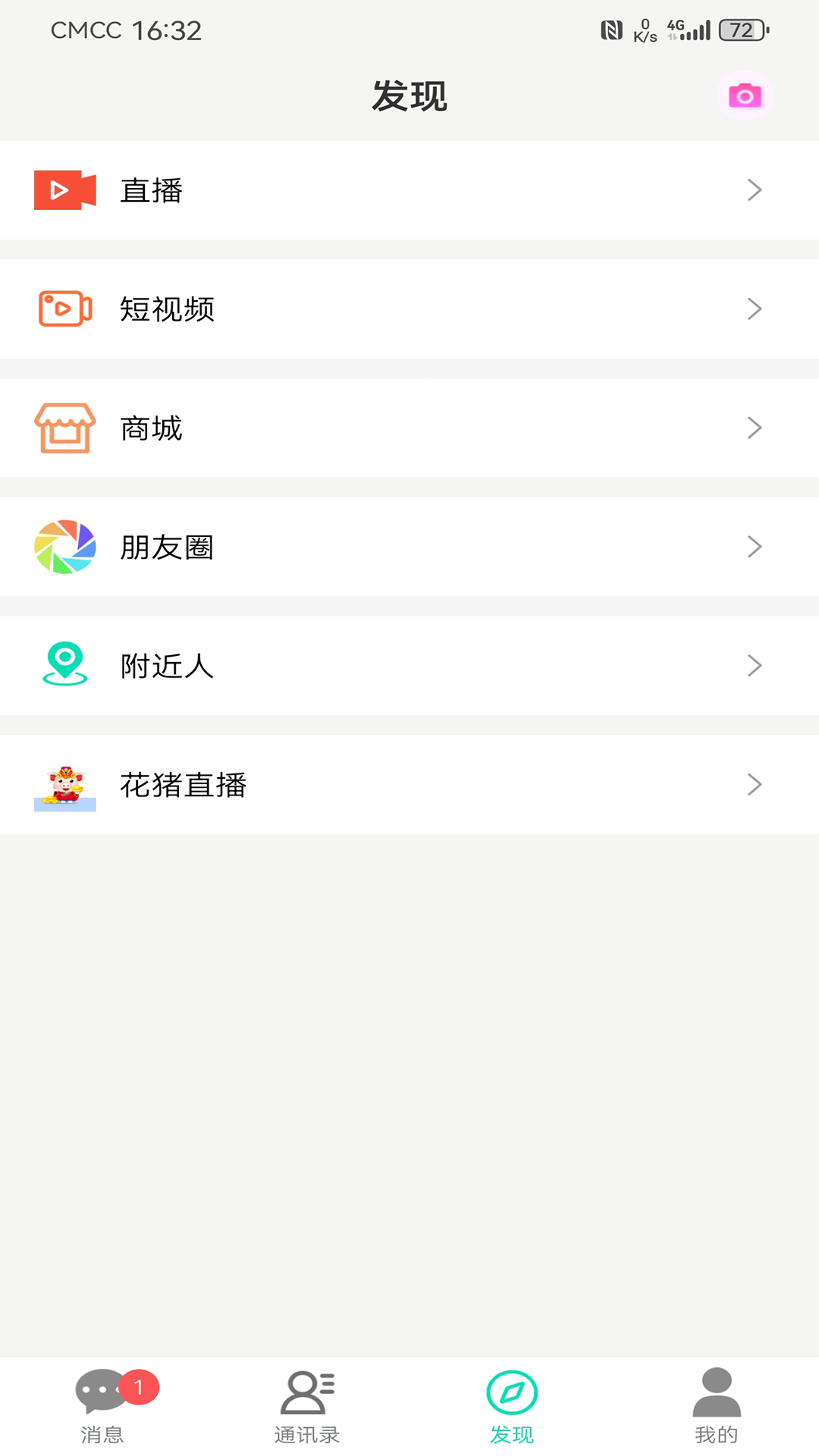The height and width of the screenshot is (1456, 819).
Task: Expand the 直播 row chevron
Action: (x=754, y=190)
